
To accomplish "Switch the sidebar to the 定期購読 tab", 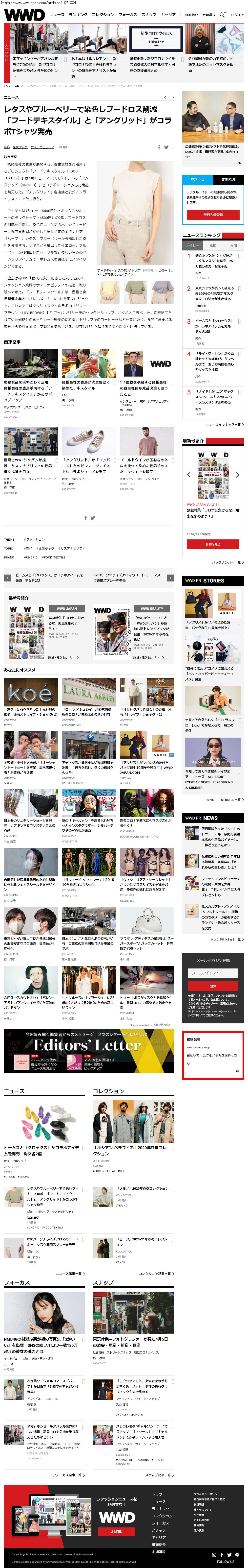I will tap(228, 180).
